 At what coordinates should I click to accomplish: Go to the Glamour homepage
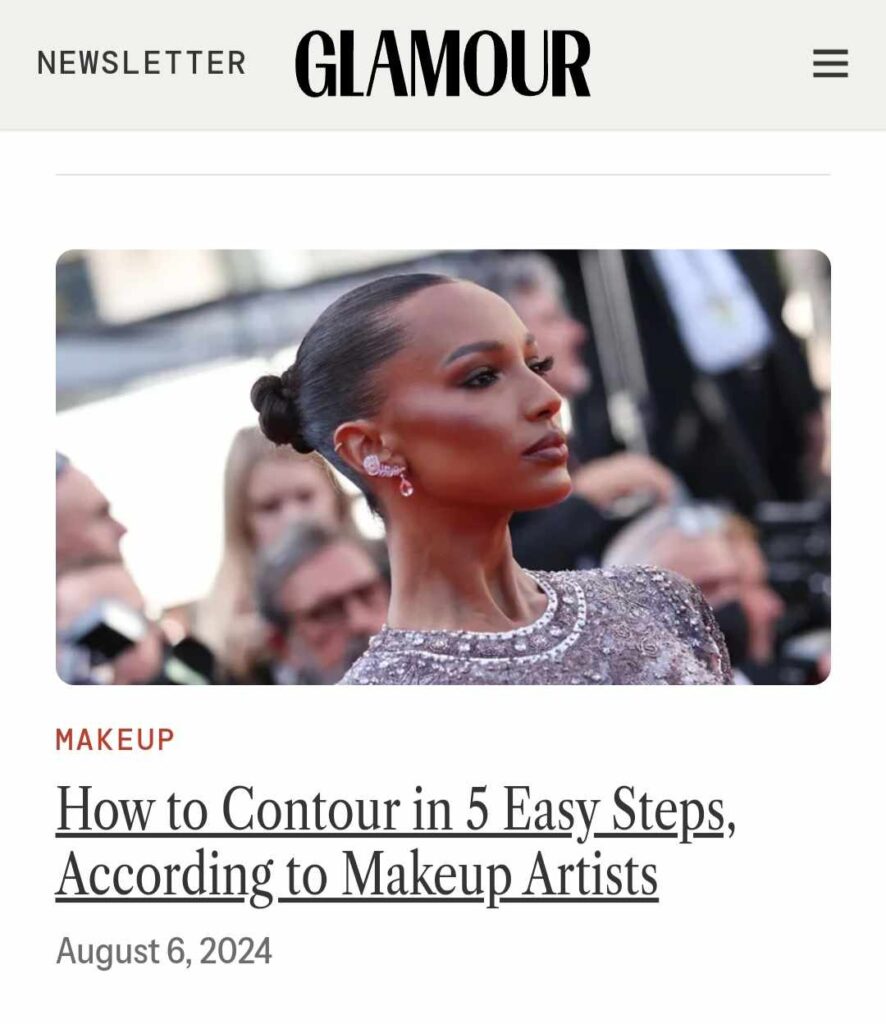point(442,64)
